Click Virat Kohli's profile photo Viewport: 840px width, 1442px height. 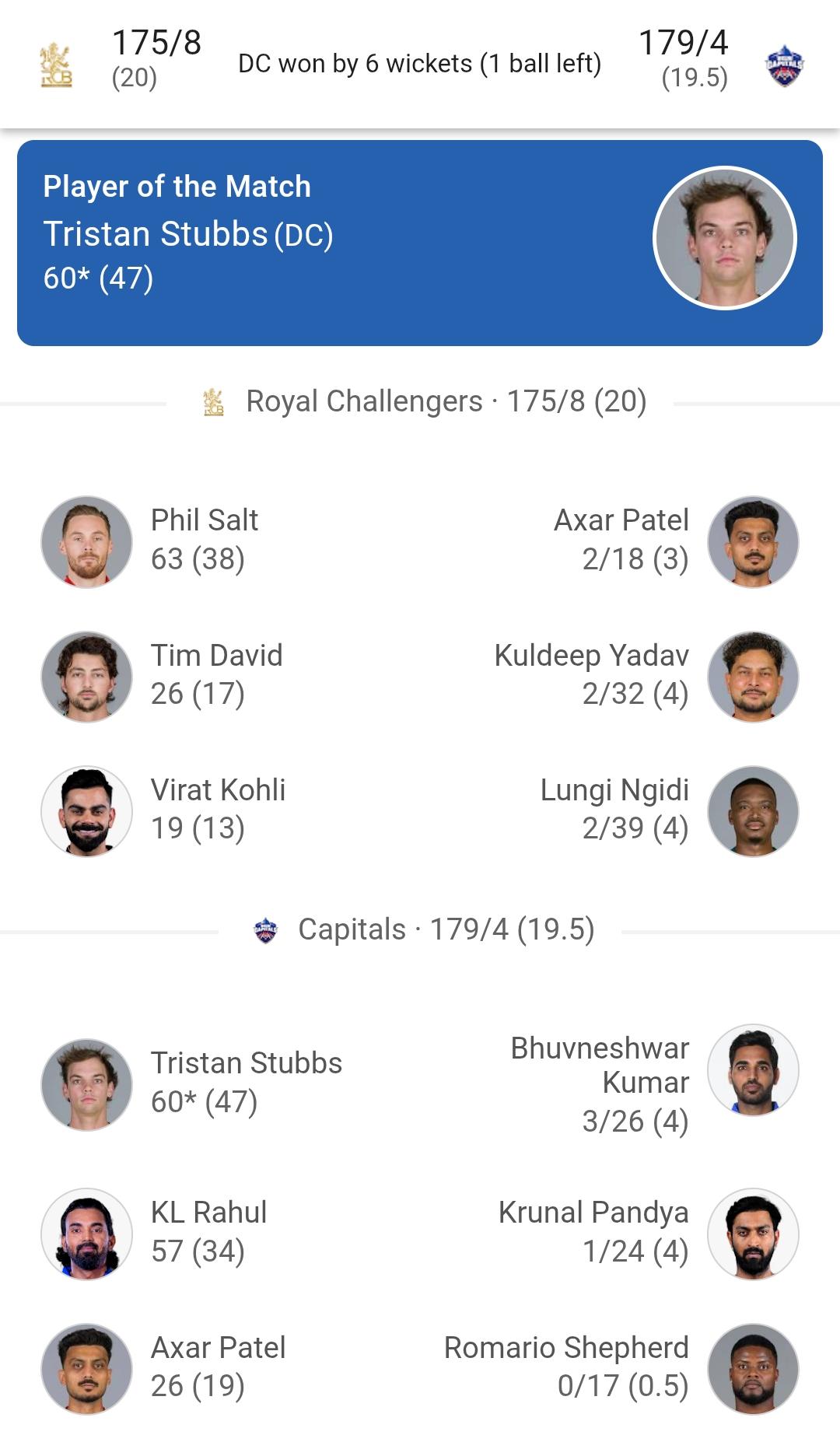pos(86,812)
